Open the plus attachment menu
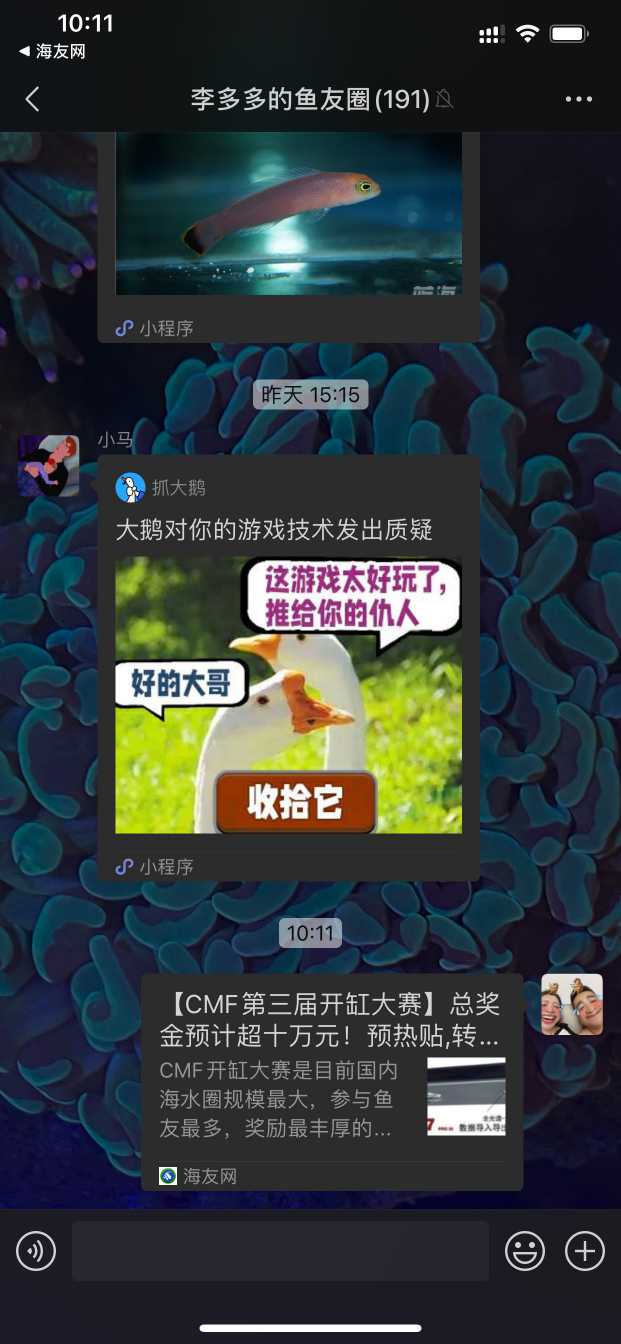The height and width of the screenshot is (1344, 621). (585, 1250)
